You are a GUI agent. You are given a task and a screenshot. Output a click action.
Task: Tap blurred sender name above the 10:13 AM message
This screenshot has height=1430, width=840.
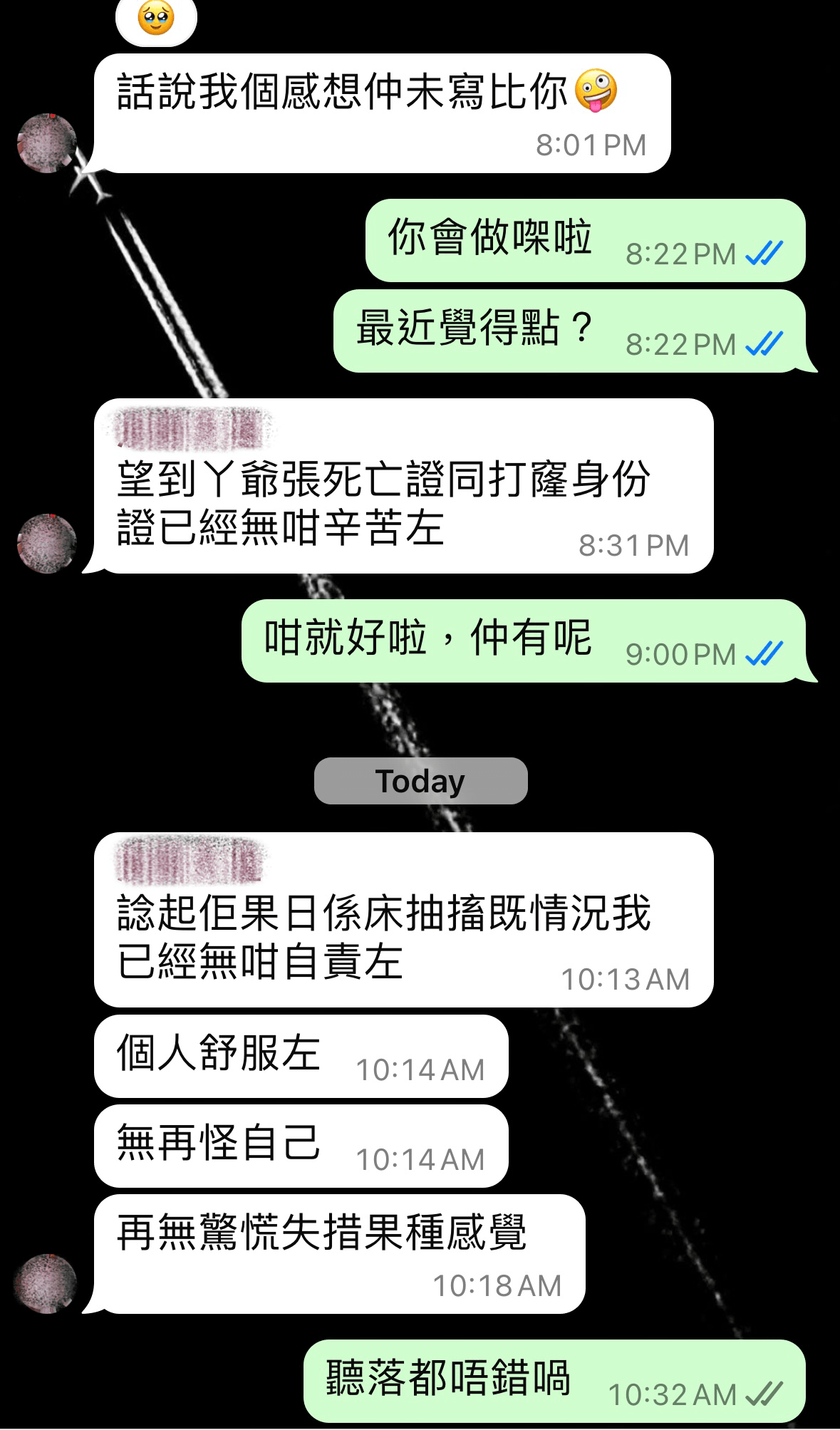click(190, 861)
